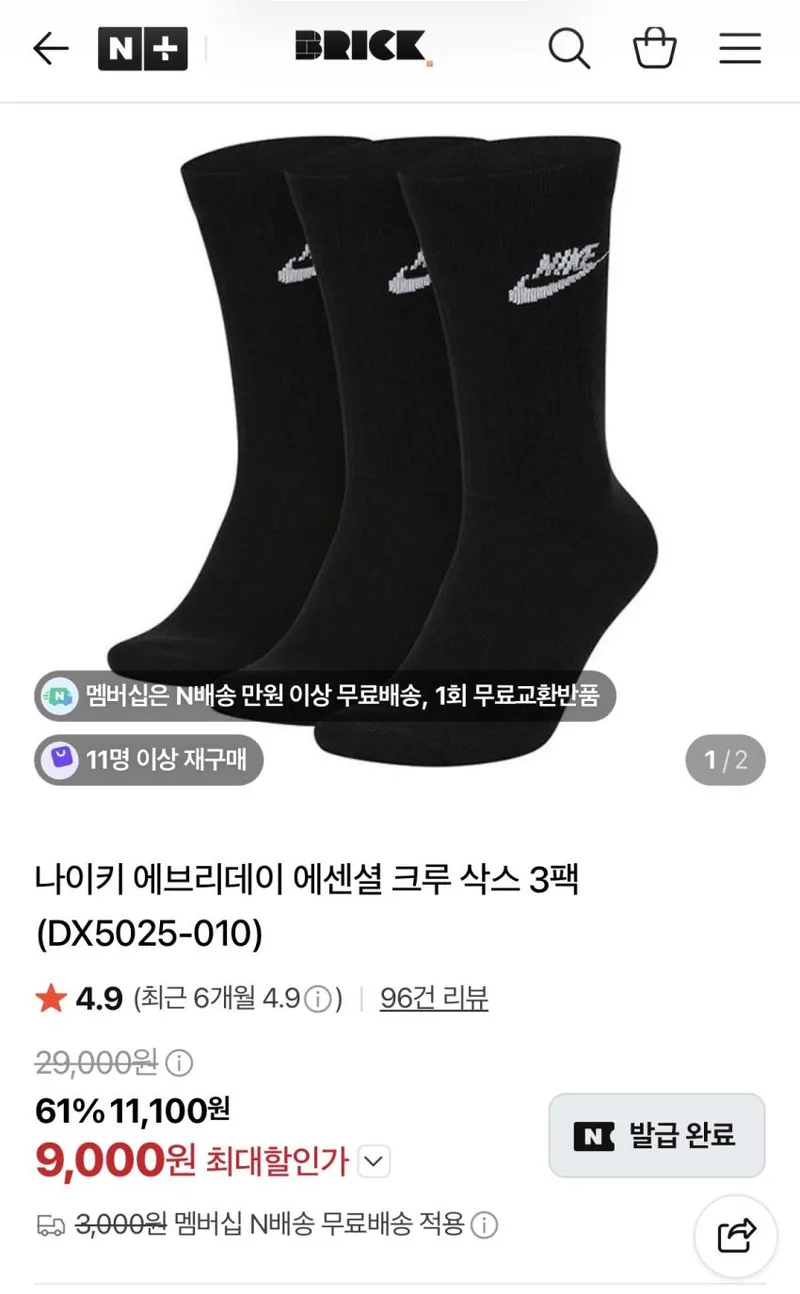The width and height of the screenshot is (800, 1294).
Task: Show info about N배송 free shipping
Action: tap(484, 1225)
